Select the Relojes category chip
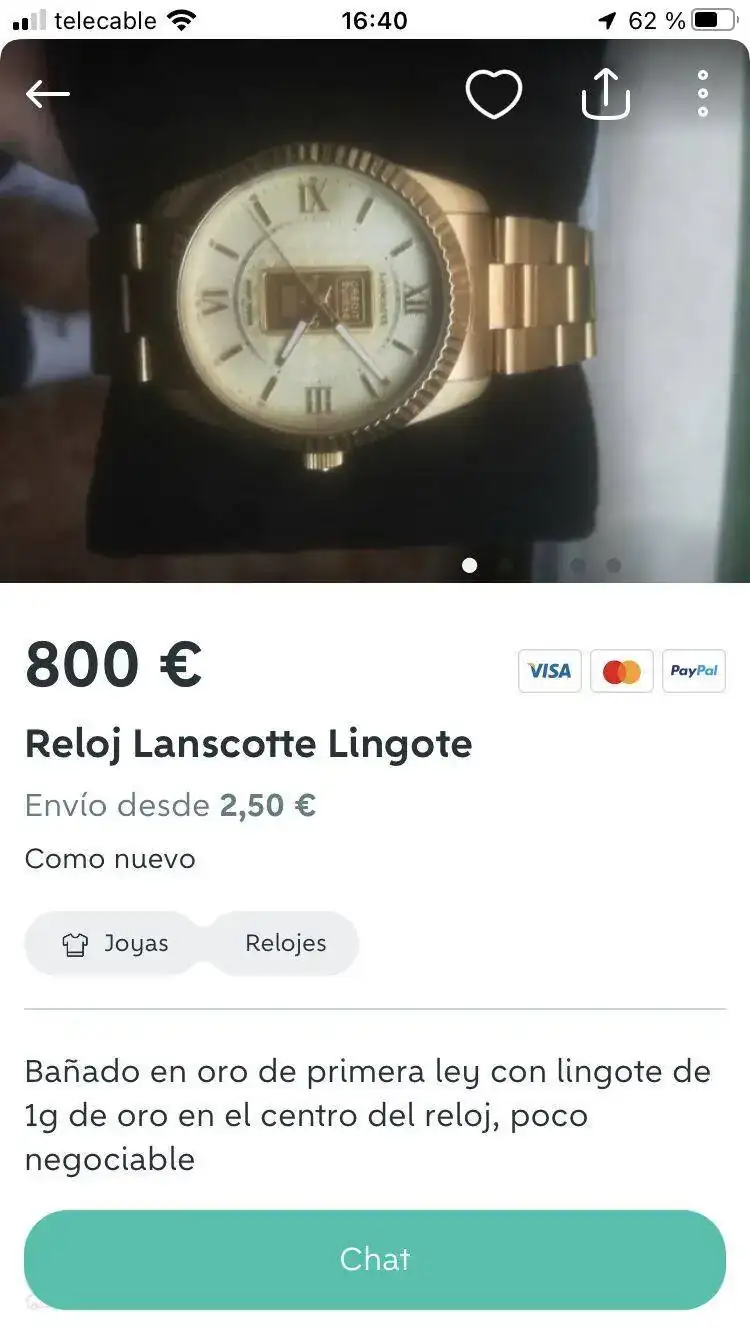This screenshot has height=1334, width=750. [286, 943]
